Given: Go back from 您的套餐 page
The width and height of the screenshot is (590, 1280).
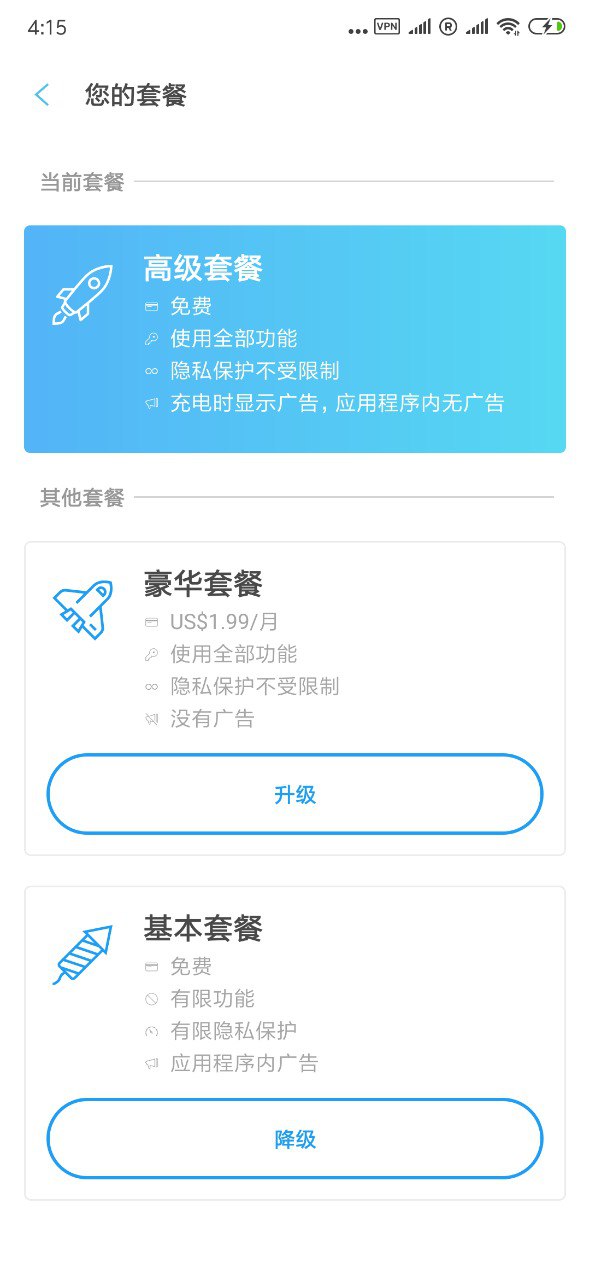Looking at the screenshot, I should (x=41, y=95).
